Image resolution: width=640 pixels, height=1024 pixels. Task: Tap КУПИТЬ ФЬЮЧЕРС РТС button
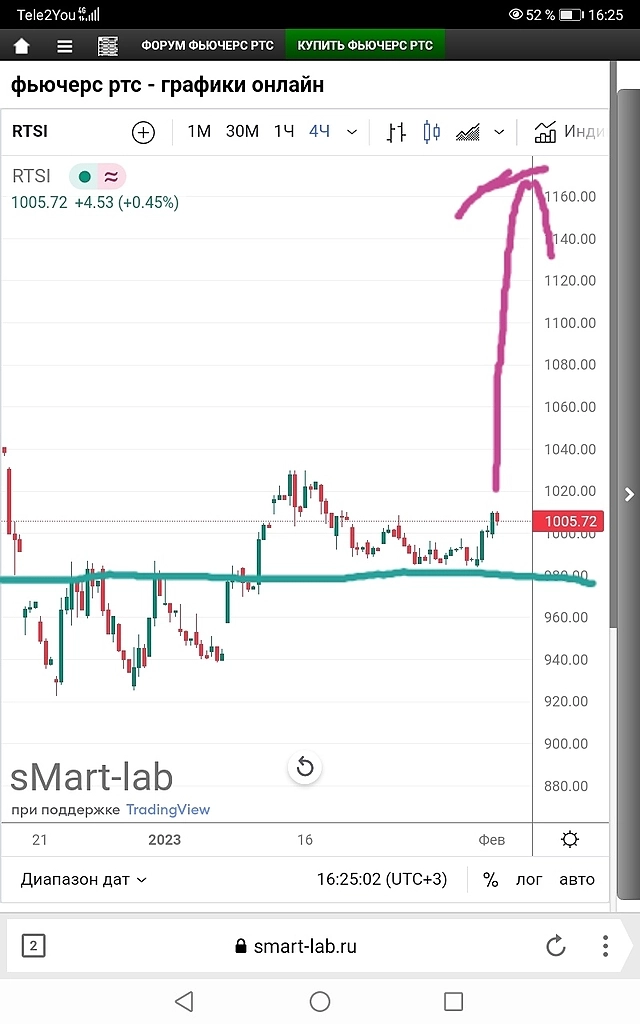click(365, 46)
